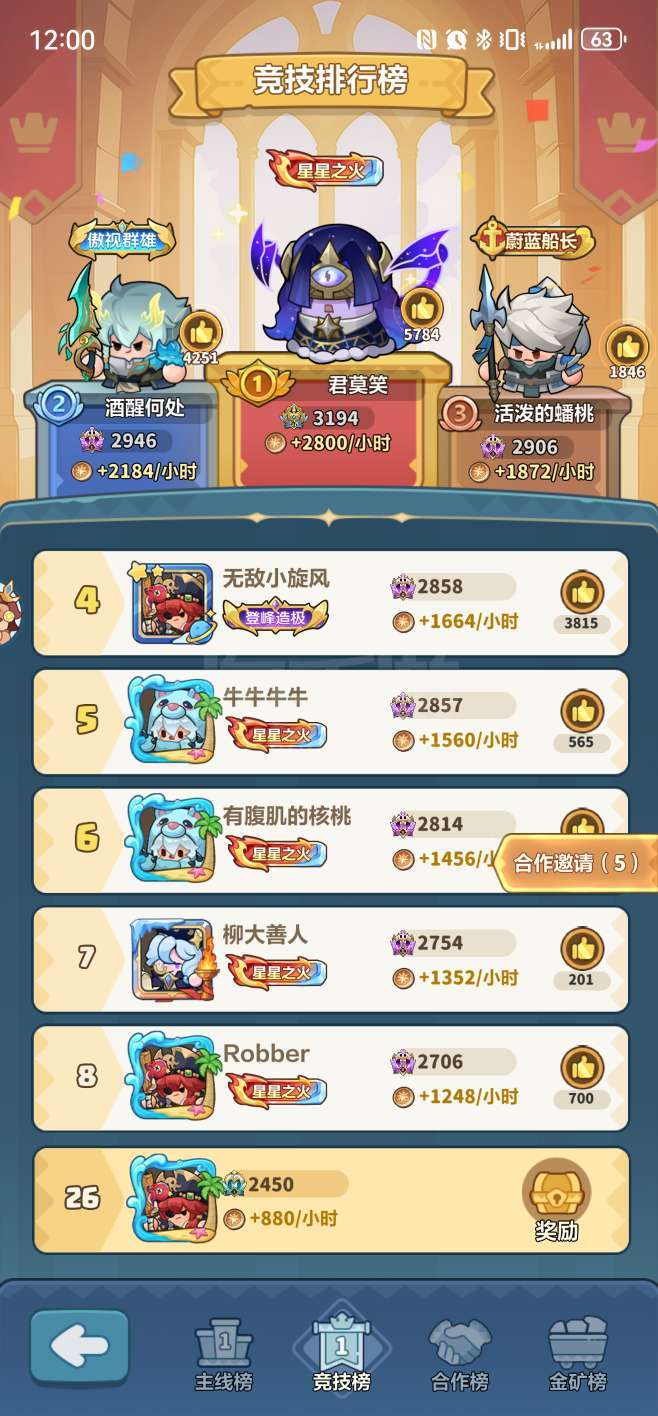Open the 合作邀请 (5) banner
This screenshot has height=1416, width=658.
tap(577, 862)
